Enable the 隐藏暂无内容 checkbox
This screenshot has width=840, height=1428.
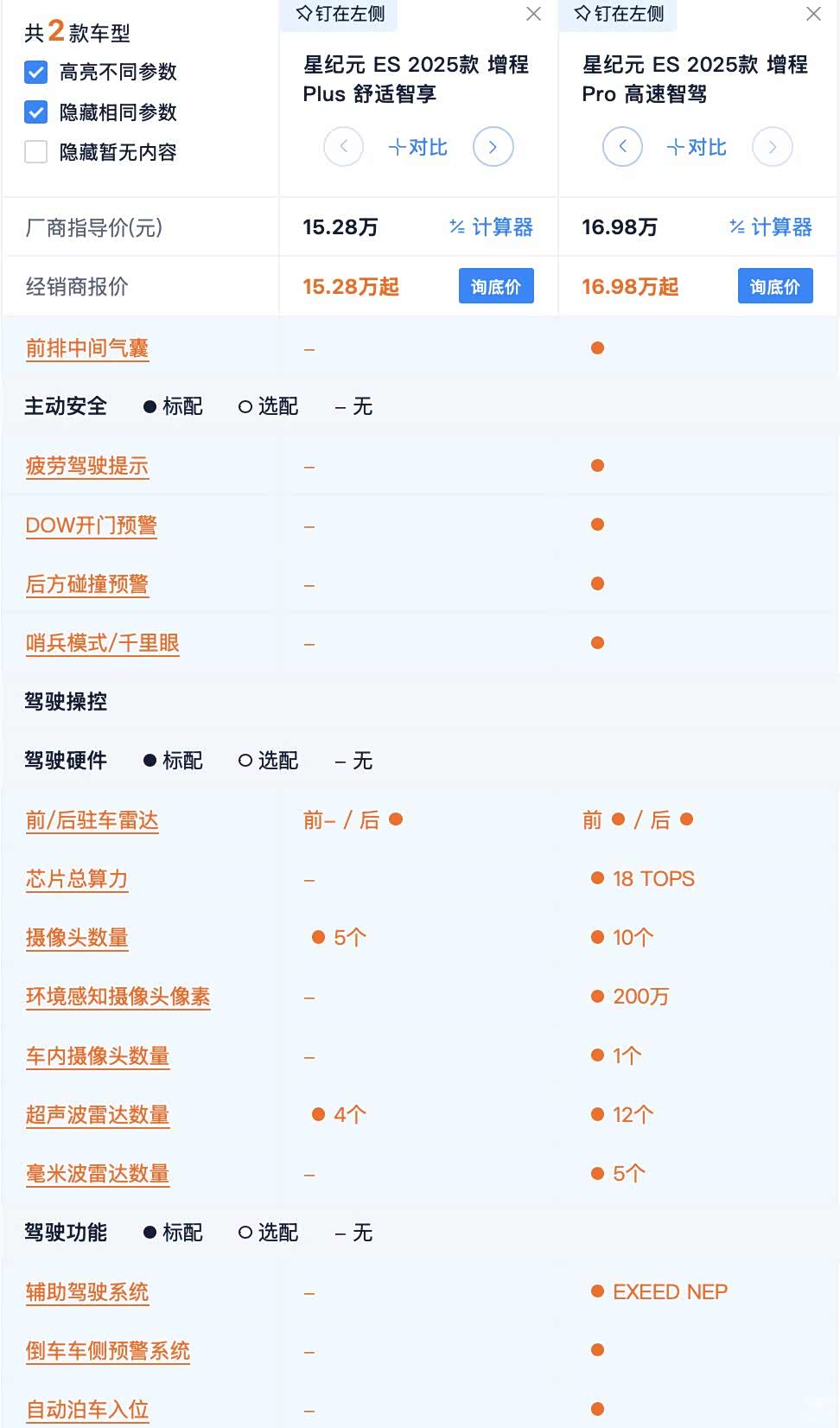(36, 152)
